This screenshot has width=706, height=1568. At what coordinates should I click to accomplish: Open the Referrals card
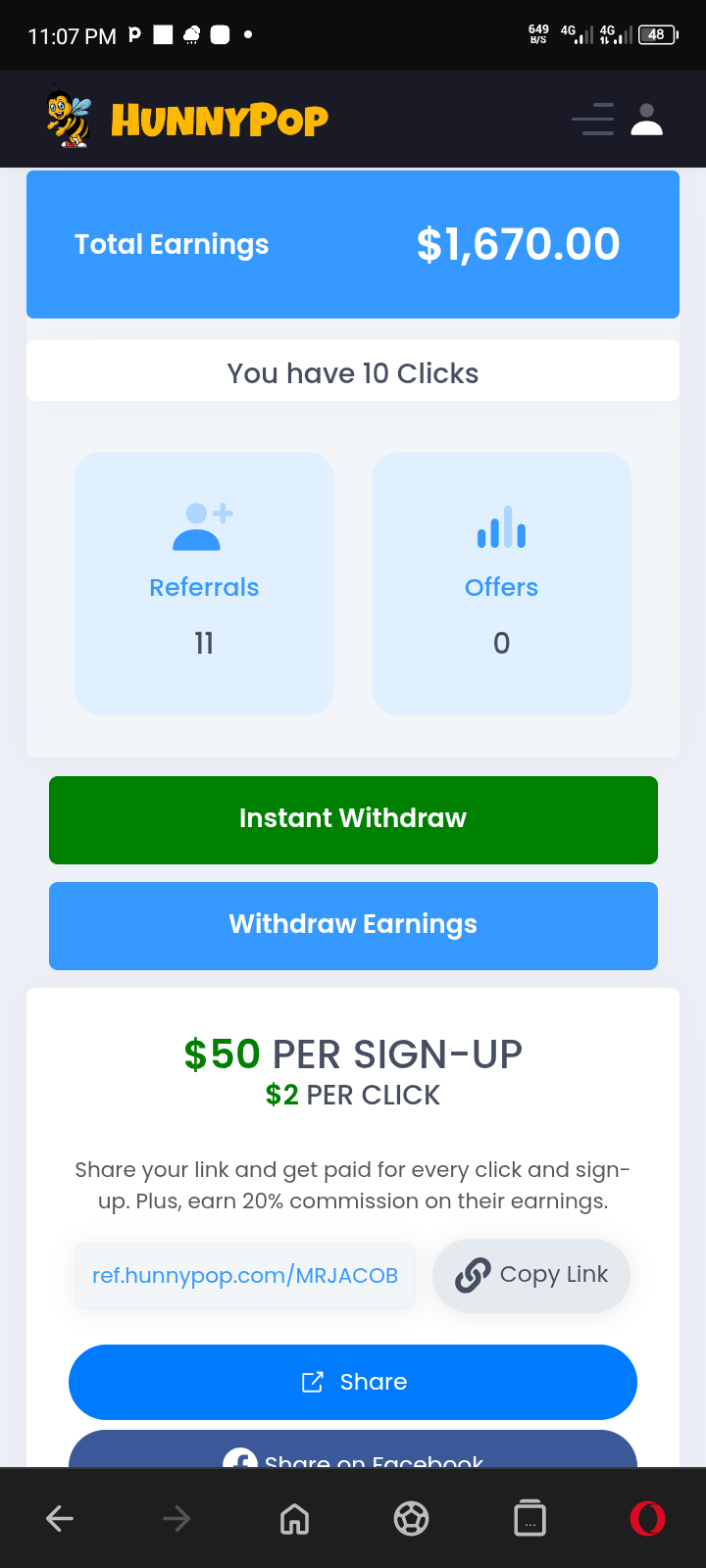204,583
